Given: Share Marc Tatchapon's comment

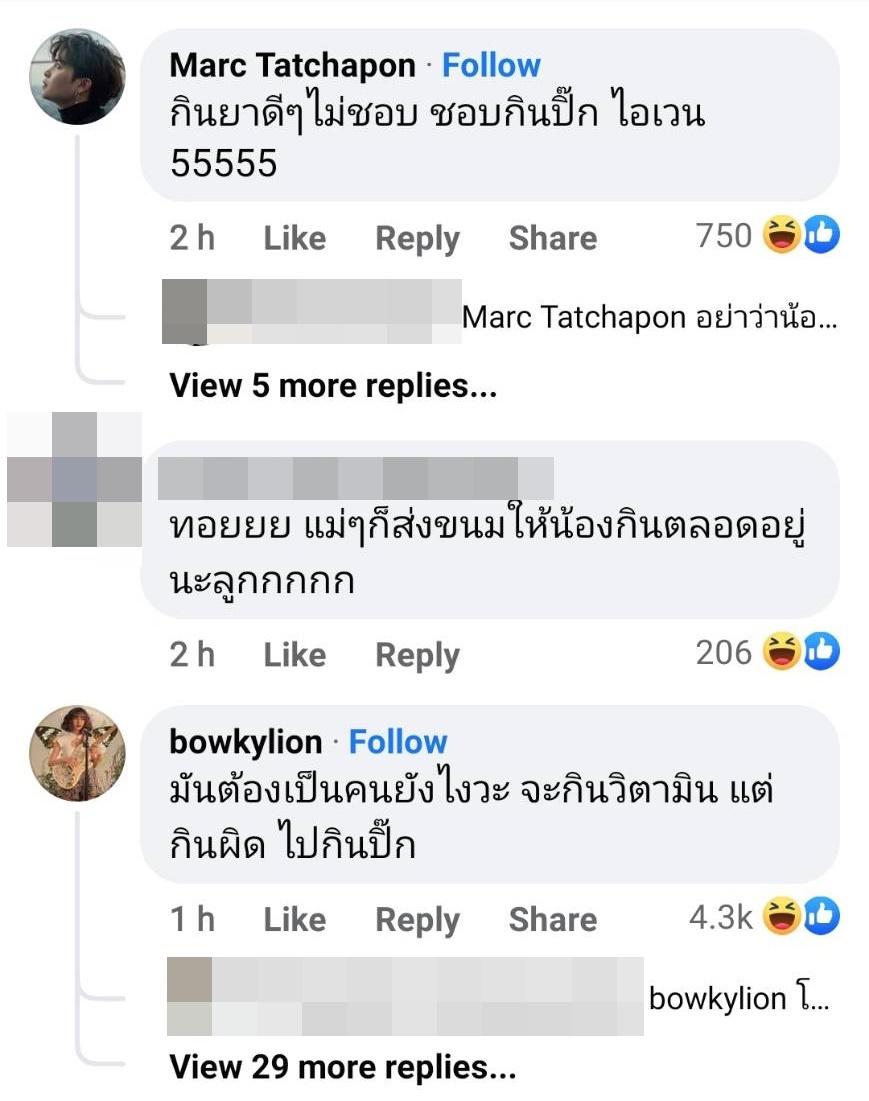Looking at the screenshot, I should tap(552, 238).
